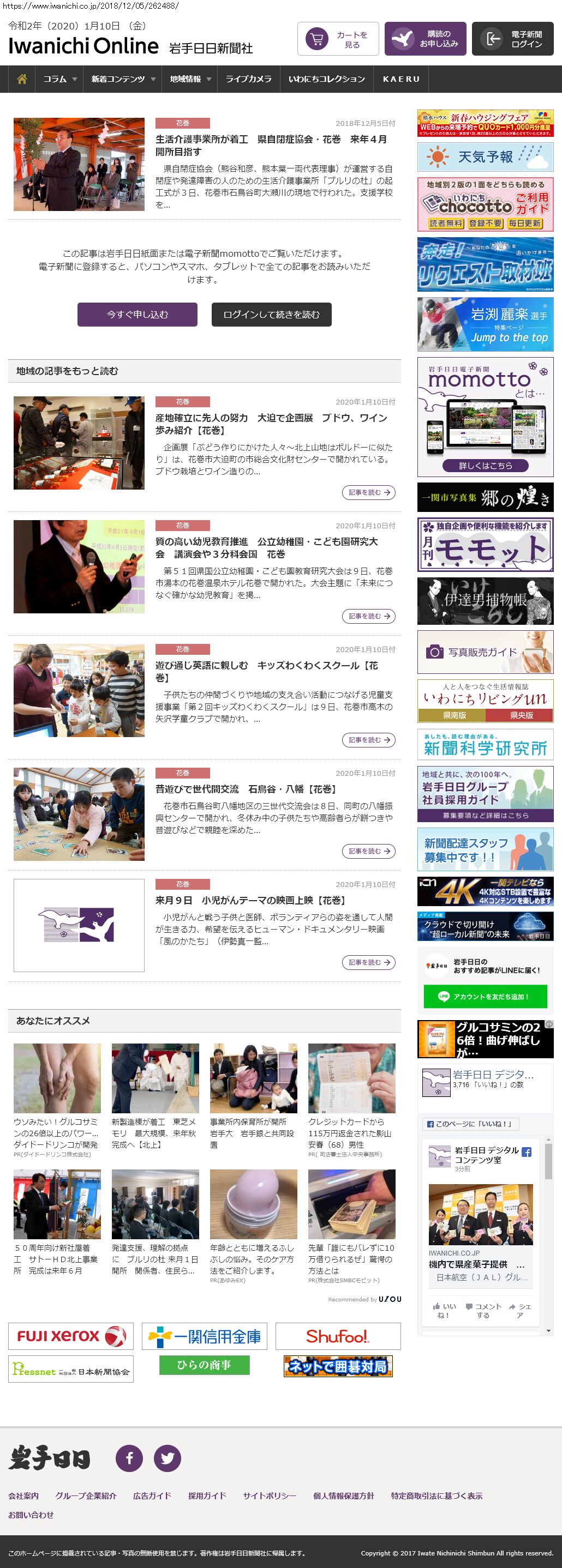This screenshot has height=1568, width=562.
Task: Tap the 購読のお申し込み subscription button
Action: pyautogui.click(x=425, y=39)
